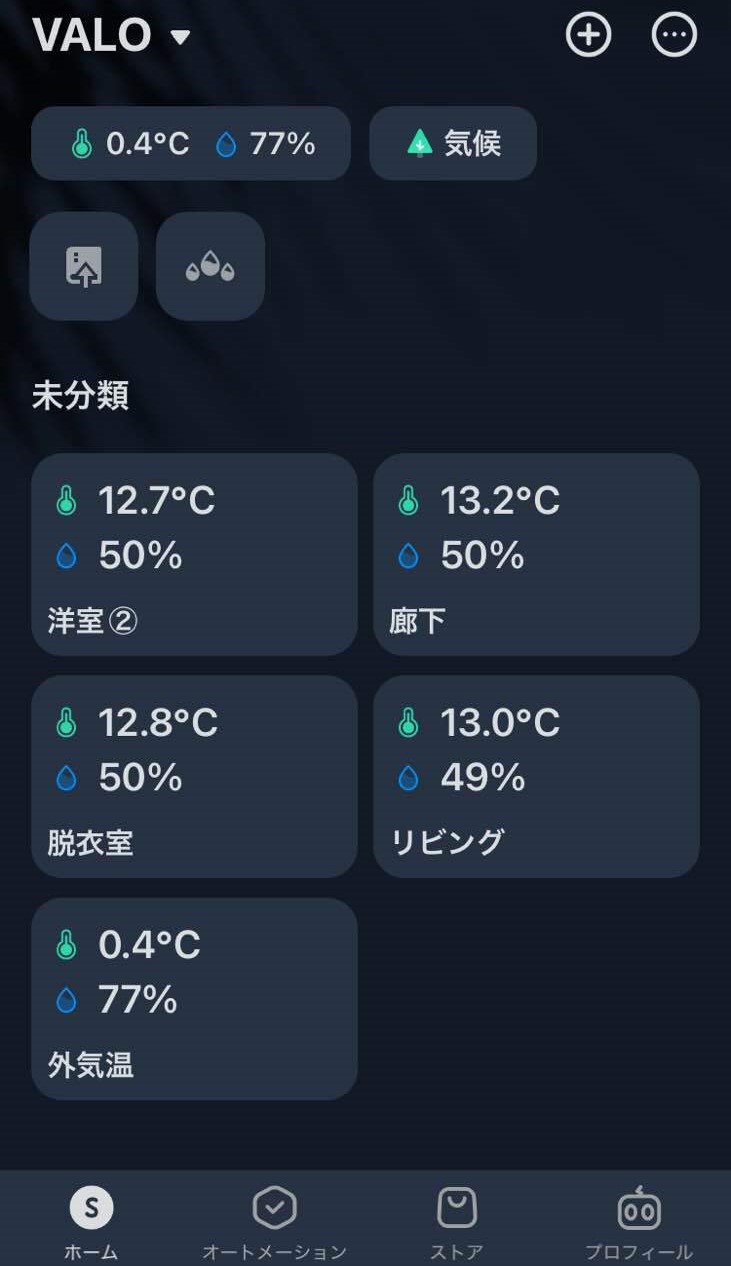
Task: Open the VALO home dropdown
Action: point(111,36)
